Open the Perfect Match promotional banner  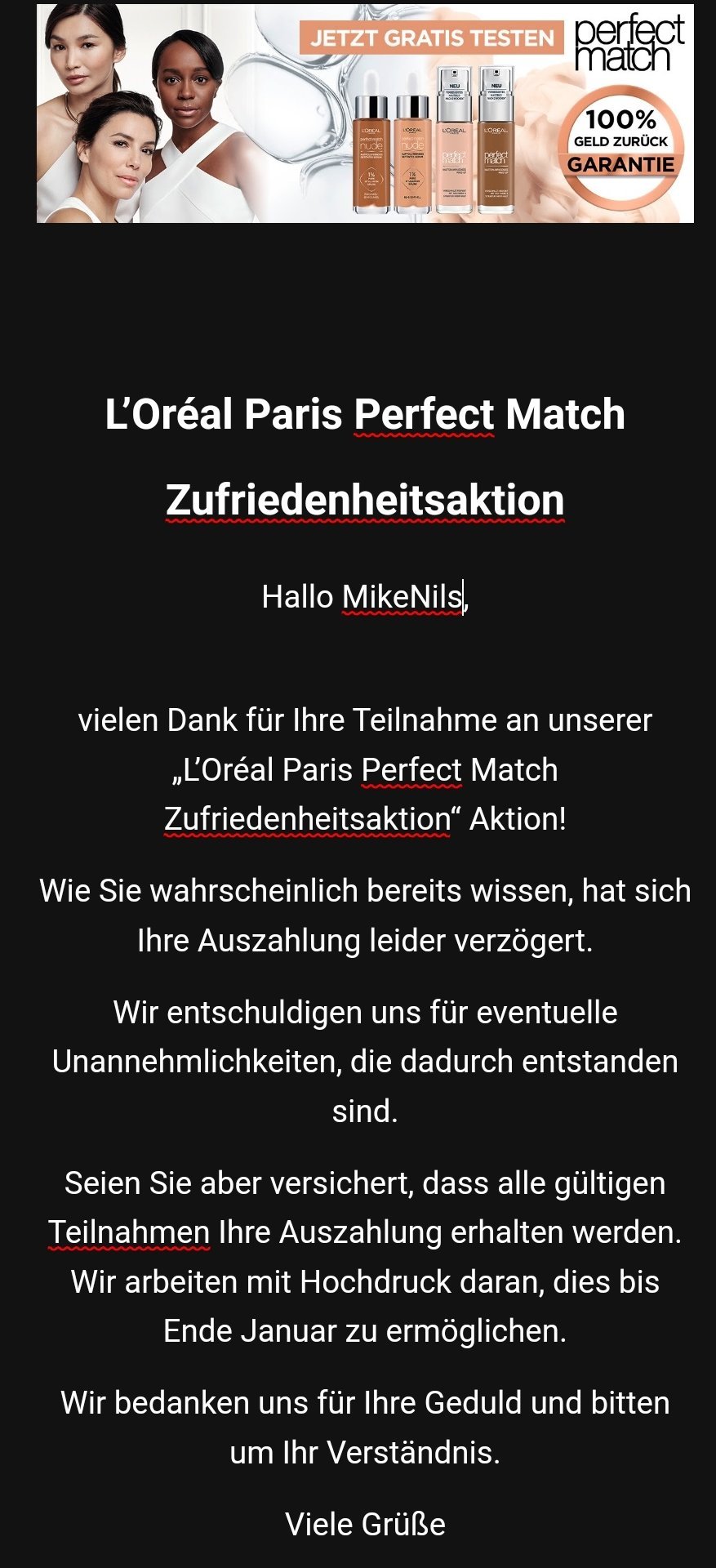coord(365,113)
